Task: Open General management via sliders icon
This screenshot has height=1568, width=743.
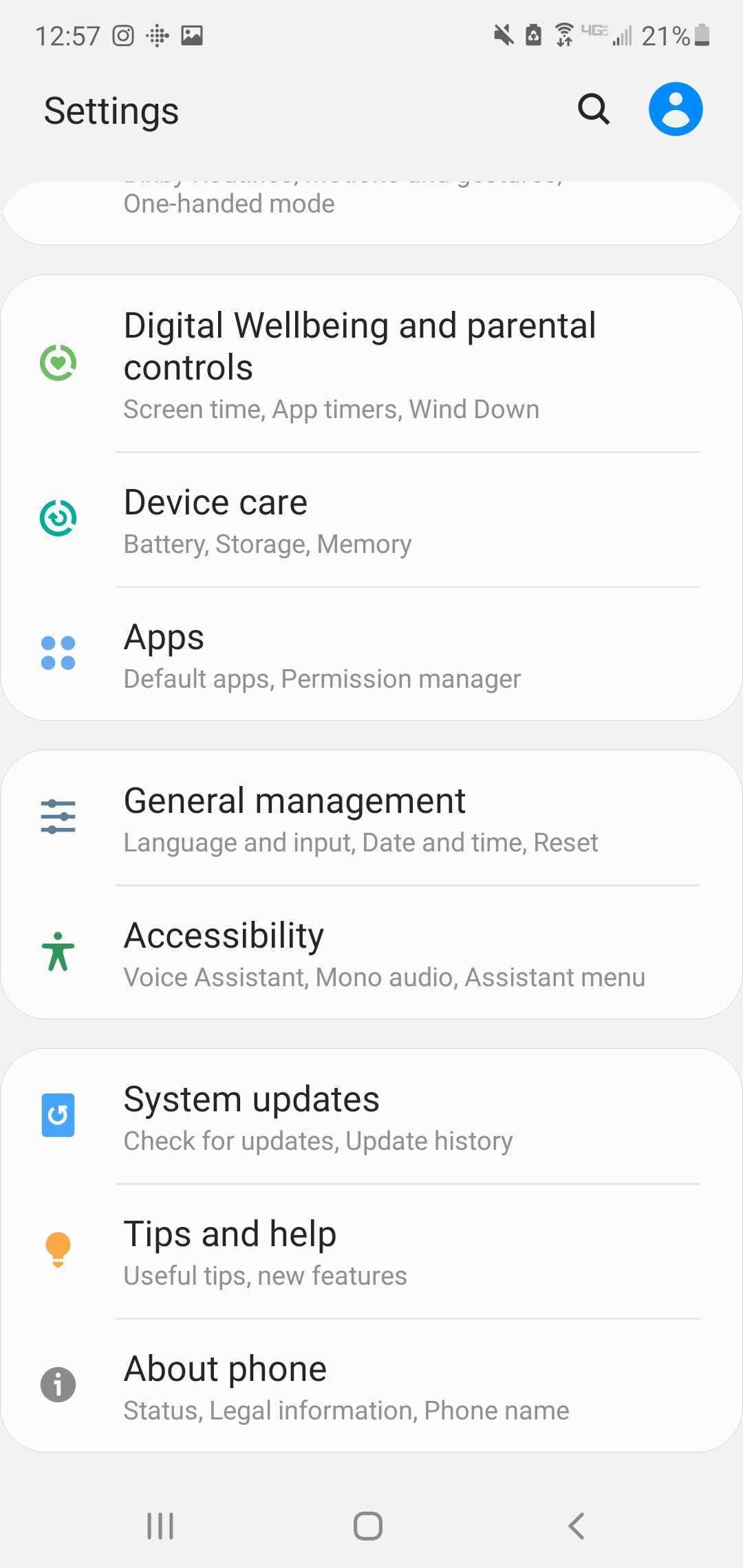Action: [58, 817]
